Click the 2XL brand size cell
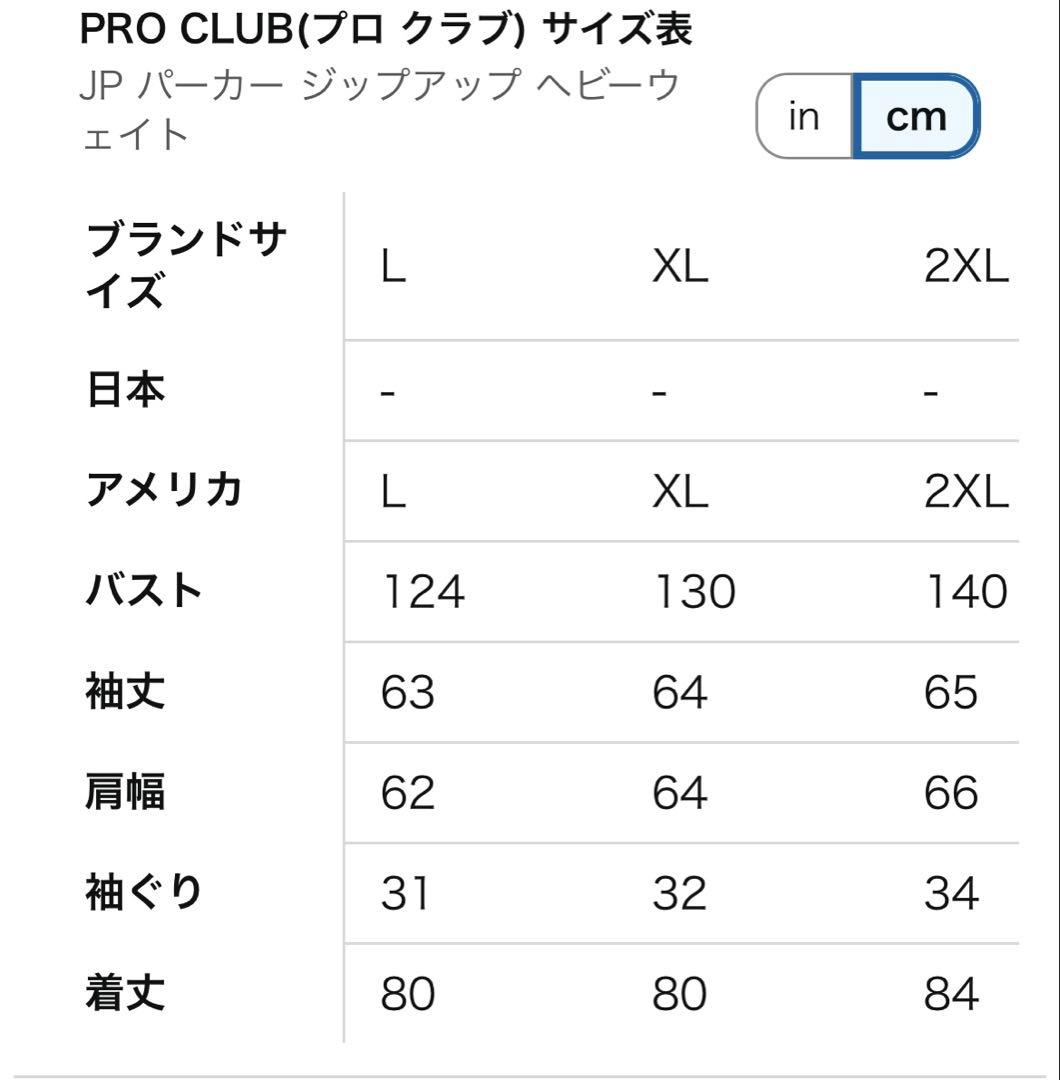The image size is (1060, 1080). pos(965,267)
